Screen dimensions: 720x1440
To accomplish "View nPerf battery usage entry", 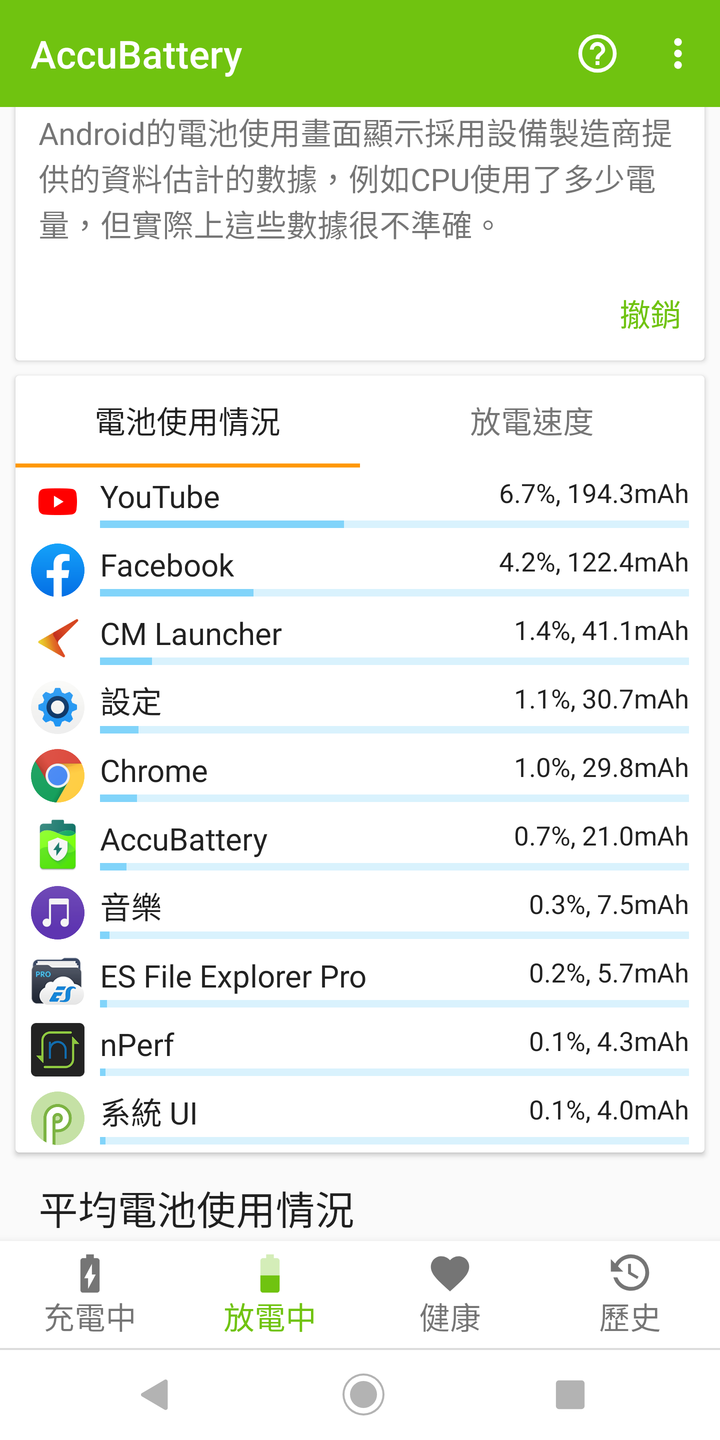I will pos(360,1048).
